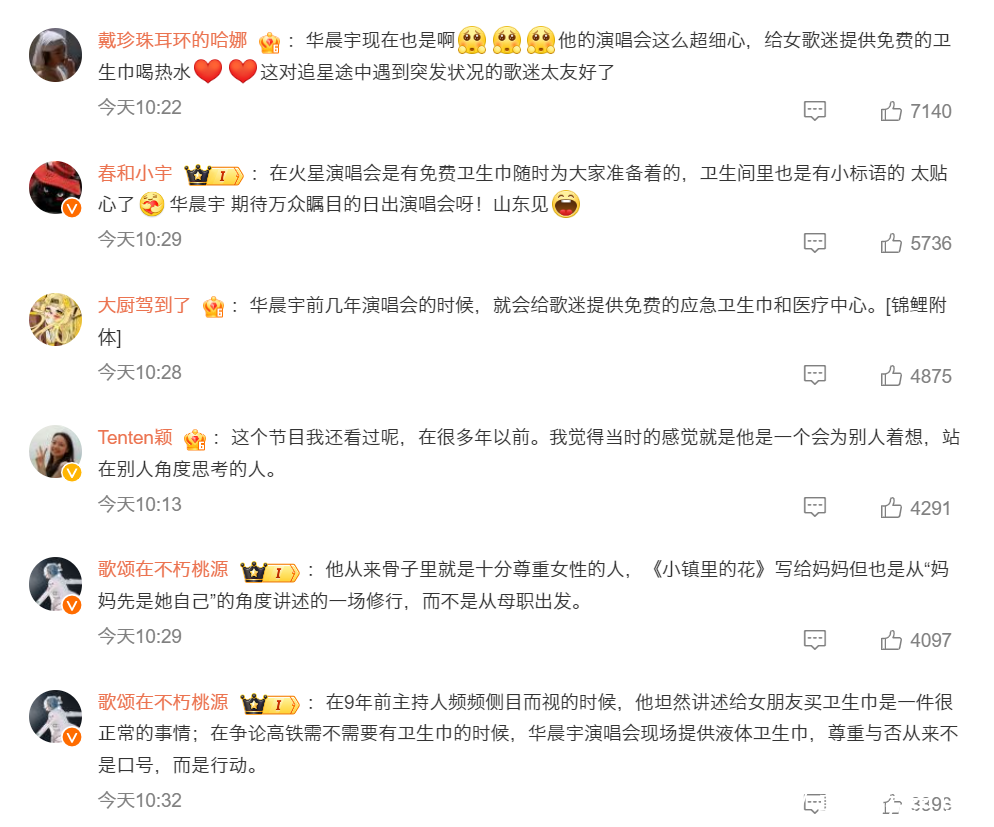Reply to 戴珍珠耳环的哈娜's comment

coord(815,111)
